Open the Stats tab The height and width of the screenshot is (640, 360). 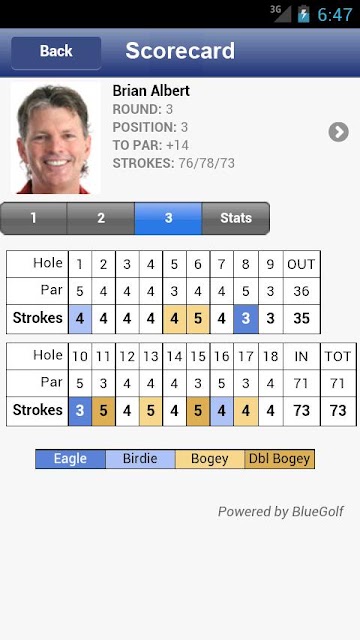pyautogui.click(x=236, y=218)
